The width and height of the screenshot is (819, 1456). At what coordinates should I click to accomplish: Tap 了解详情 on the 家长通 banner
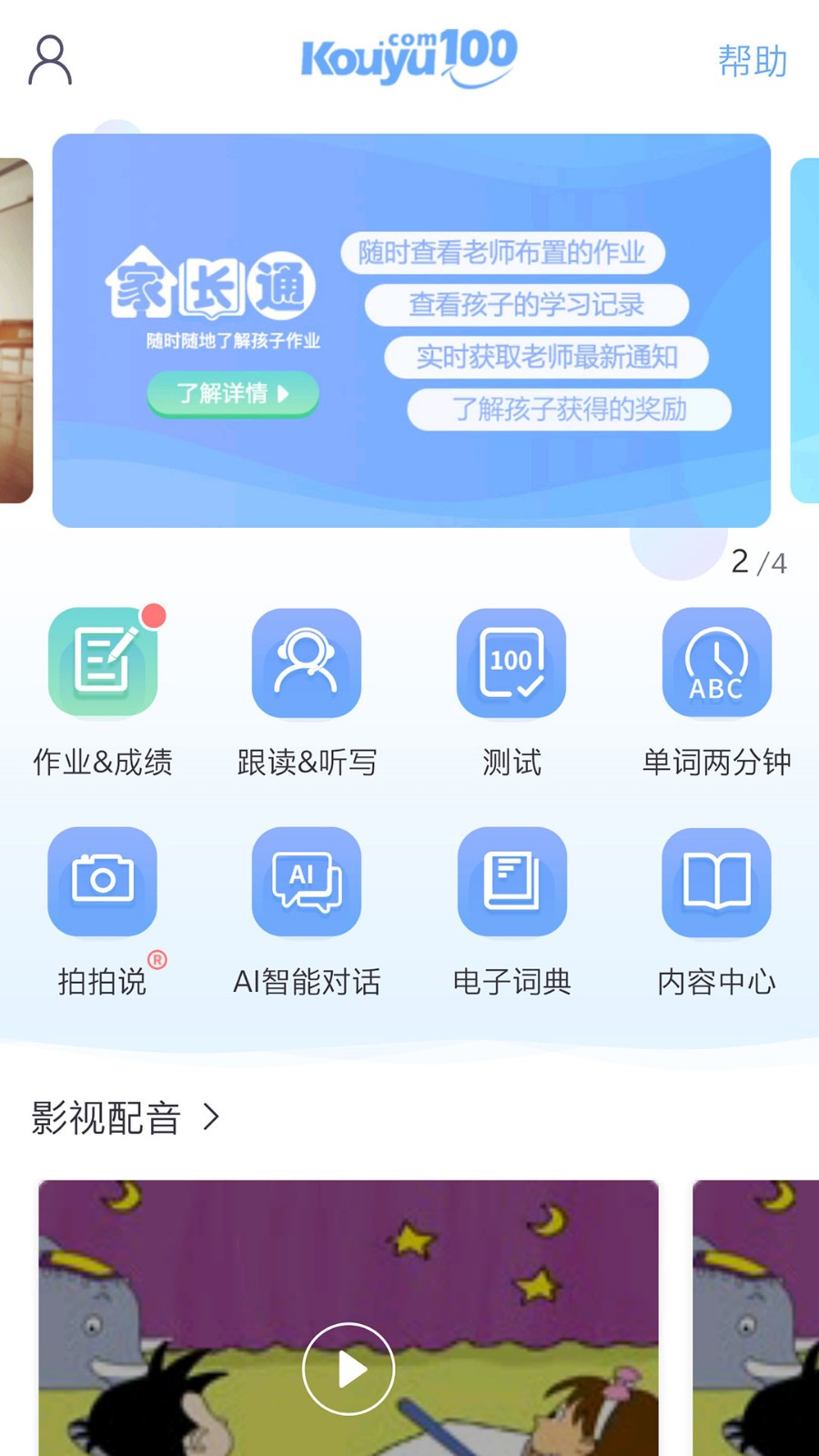click(233, 393)
